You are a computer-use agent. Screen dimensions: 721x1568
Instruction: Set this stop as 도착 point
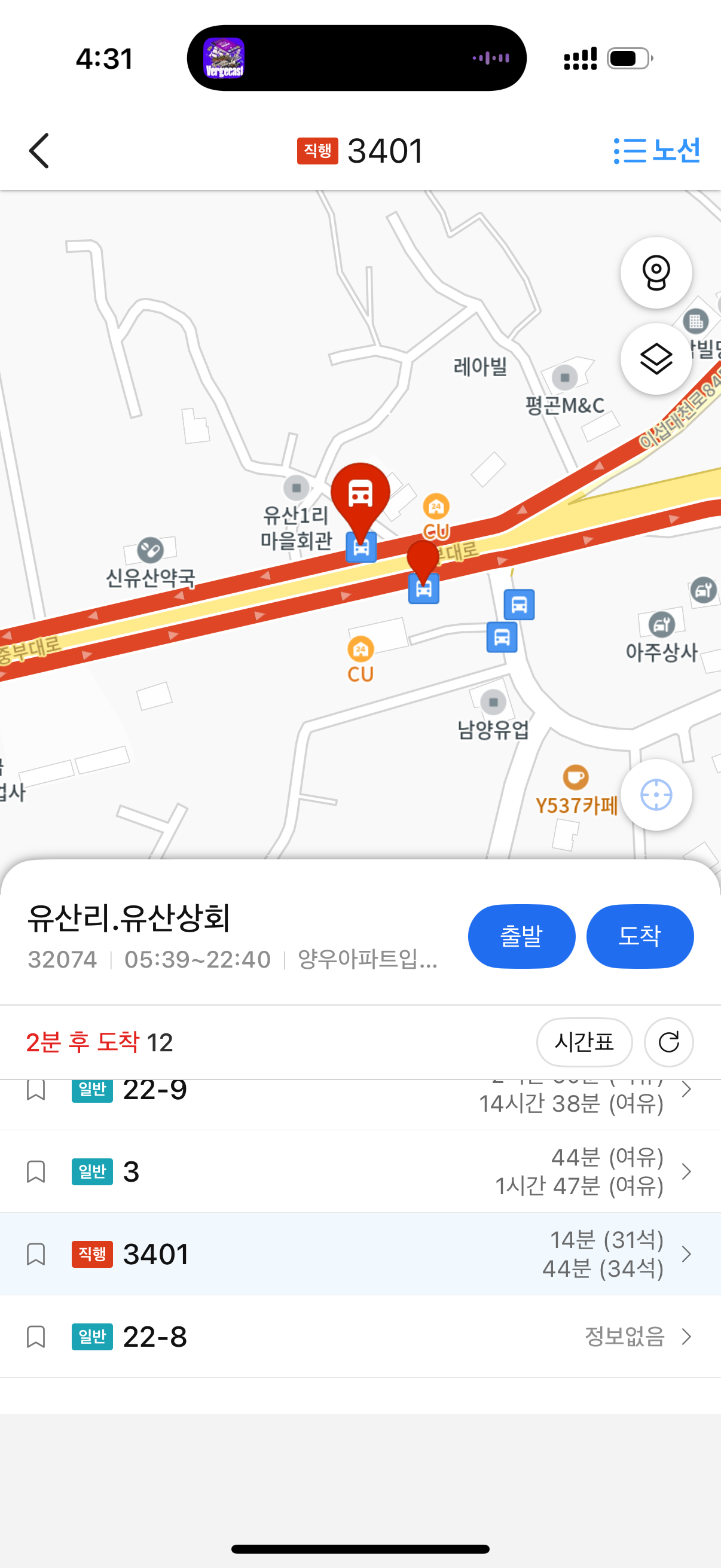click(640, 936)
